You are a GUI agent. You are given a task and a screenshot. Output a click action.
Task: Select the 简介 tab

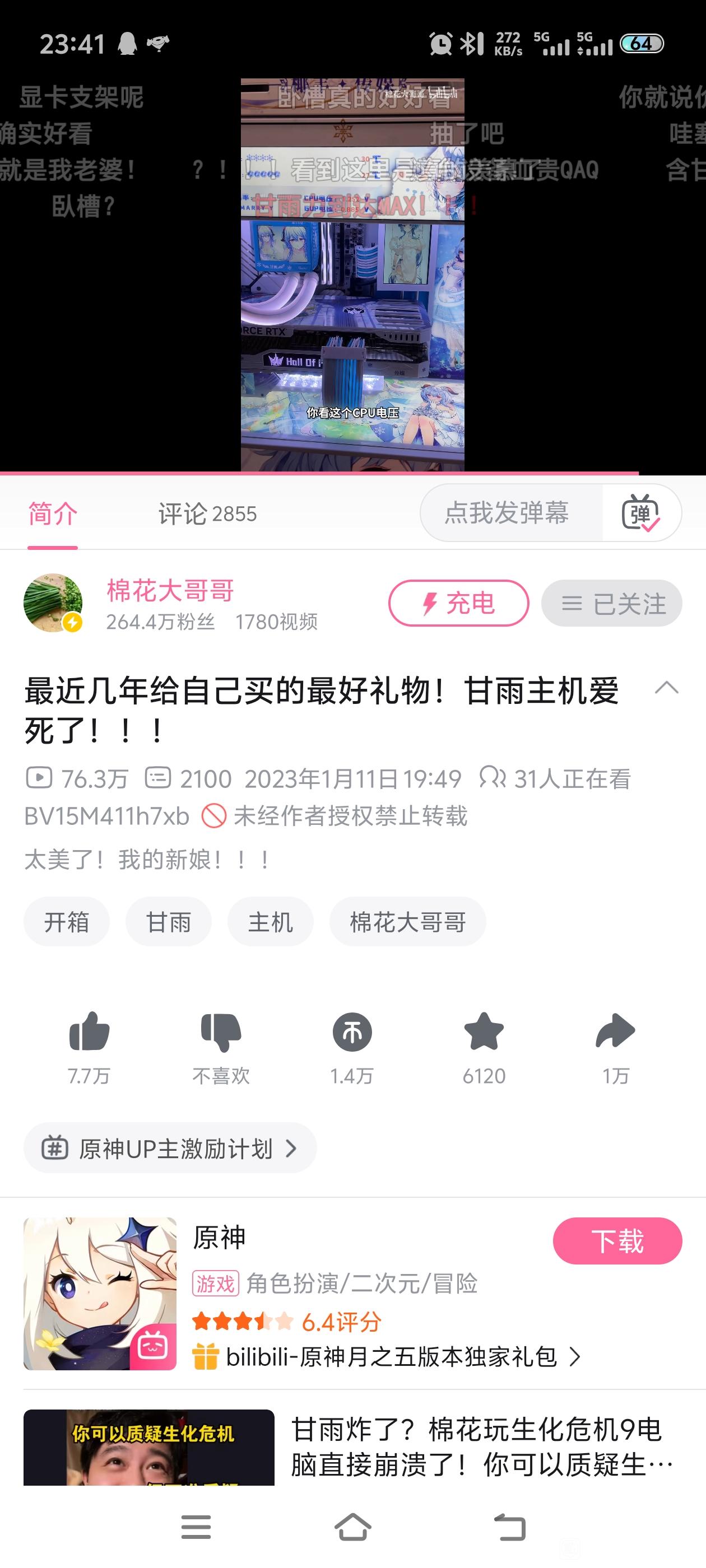(x=52, y=514)
